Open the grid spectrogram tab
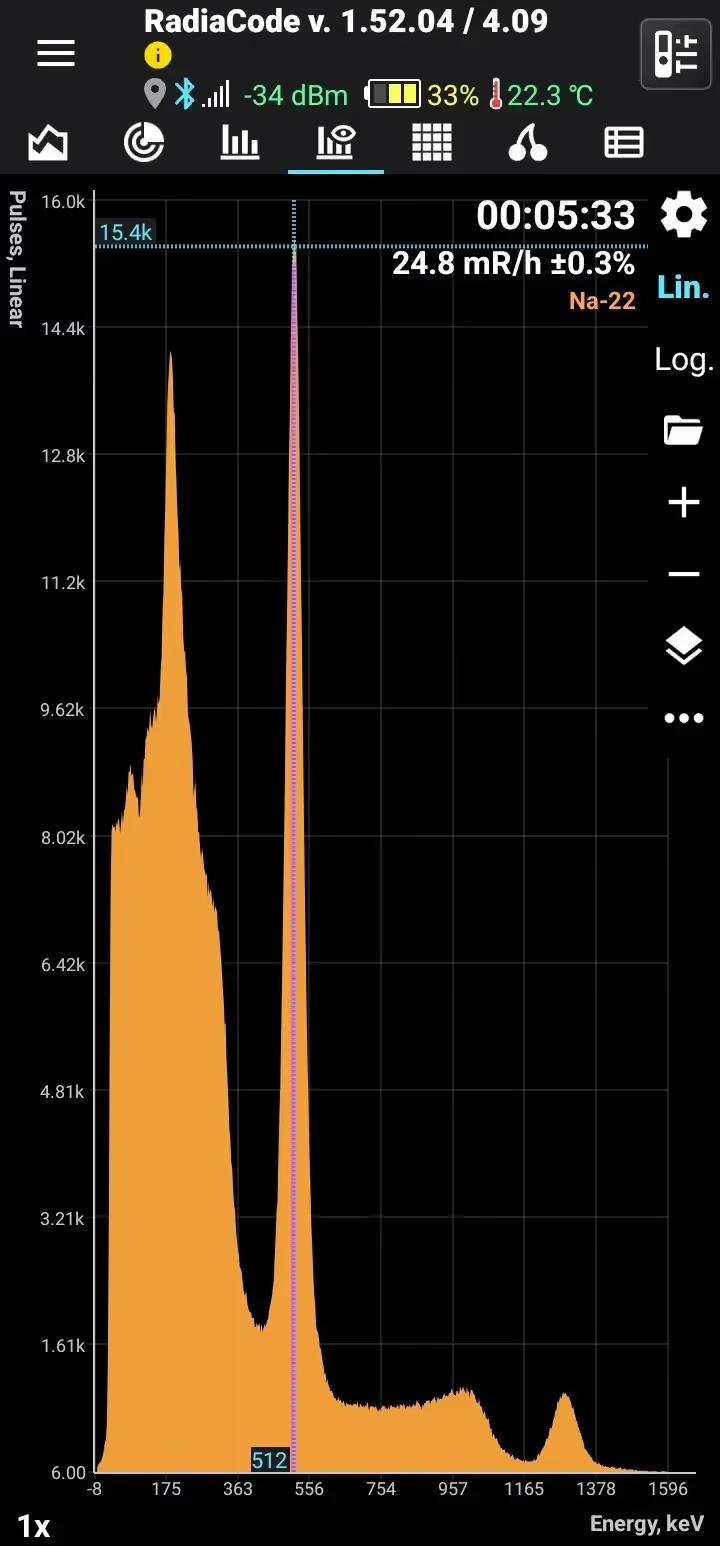This screenshot has height=1546, width=720. 432,143
